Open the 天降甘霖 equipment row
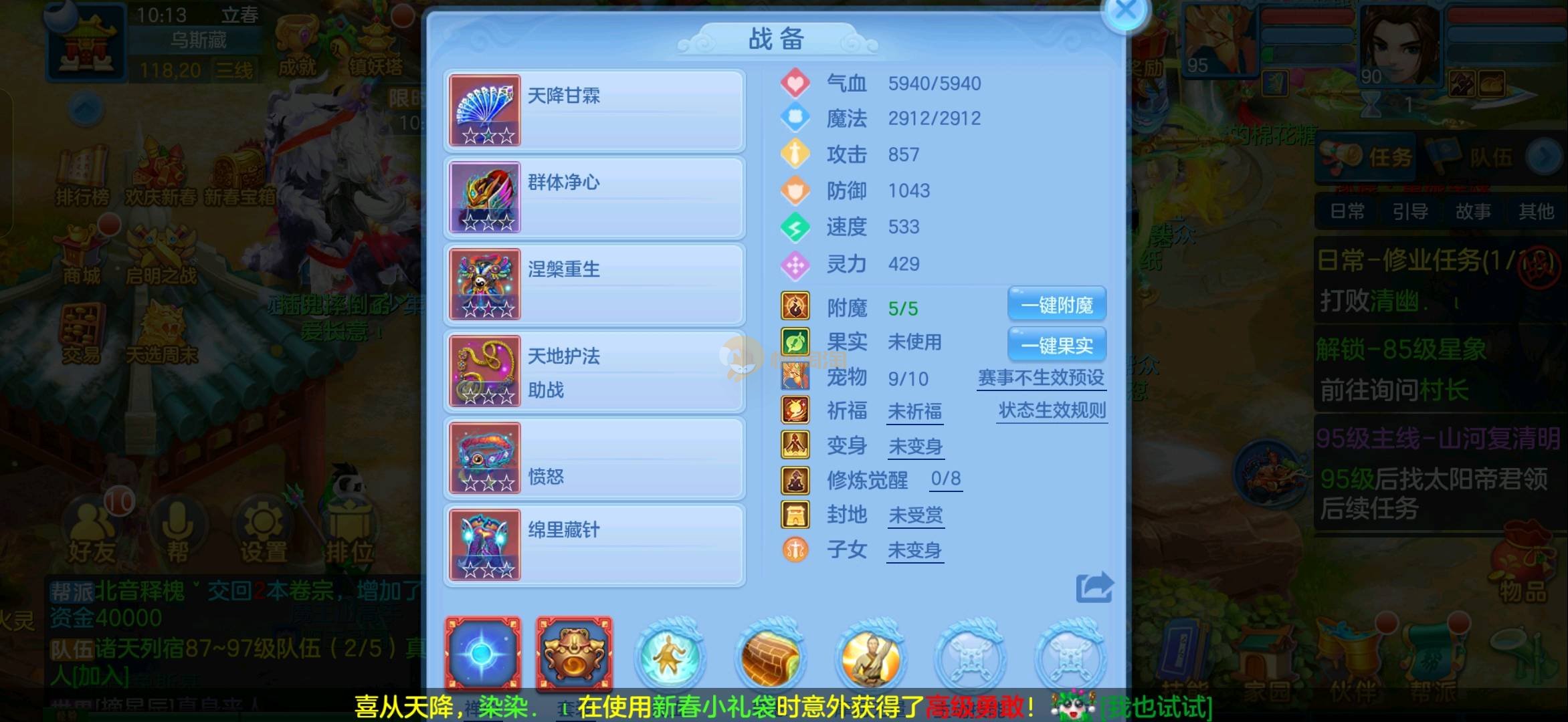1568x722 pixels. 594,111
